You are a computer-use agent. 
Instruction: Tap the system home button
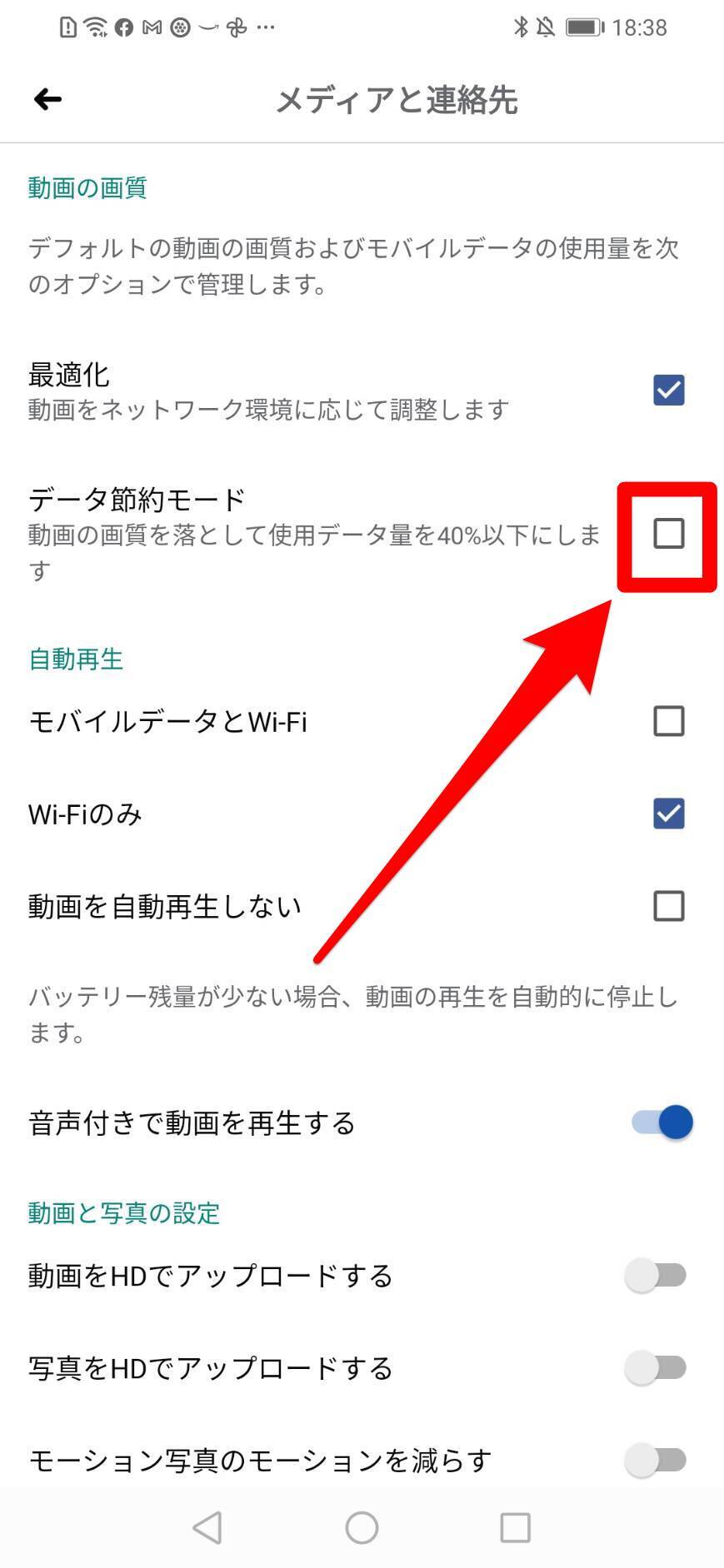tap(362, 1527)
